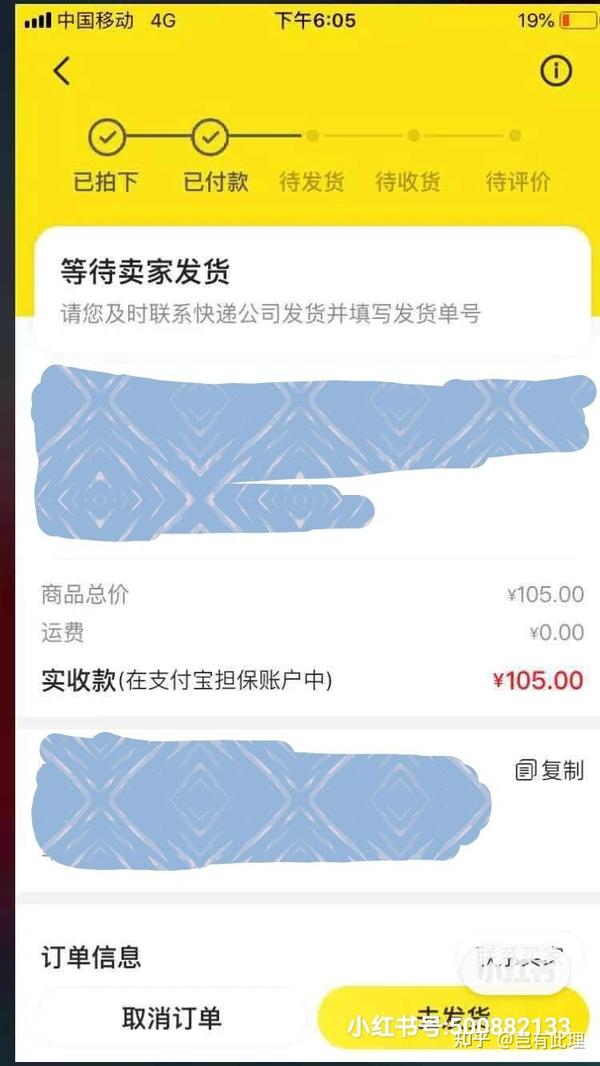The image size is (600, 1066).
Task: Tap 复制 to copy the address
Action: click(x=550, y=770)
